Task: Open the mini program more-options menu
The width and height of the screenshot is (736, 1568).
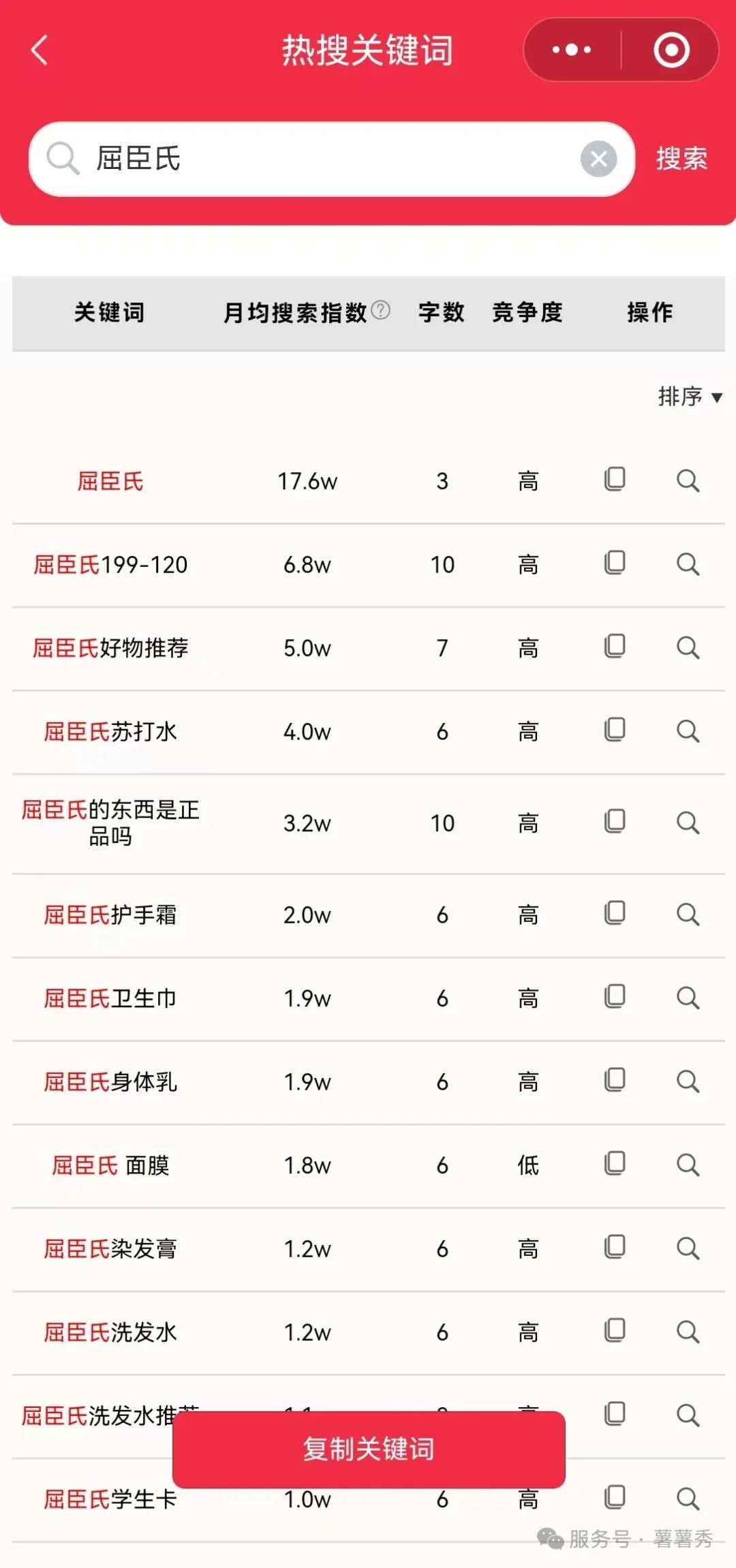Action: click(572, 50)
